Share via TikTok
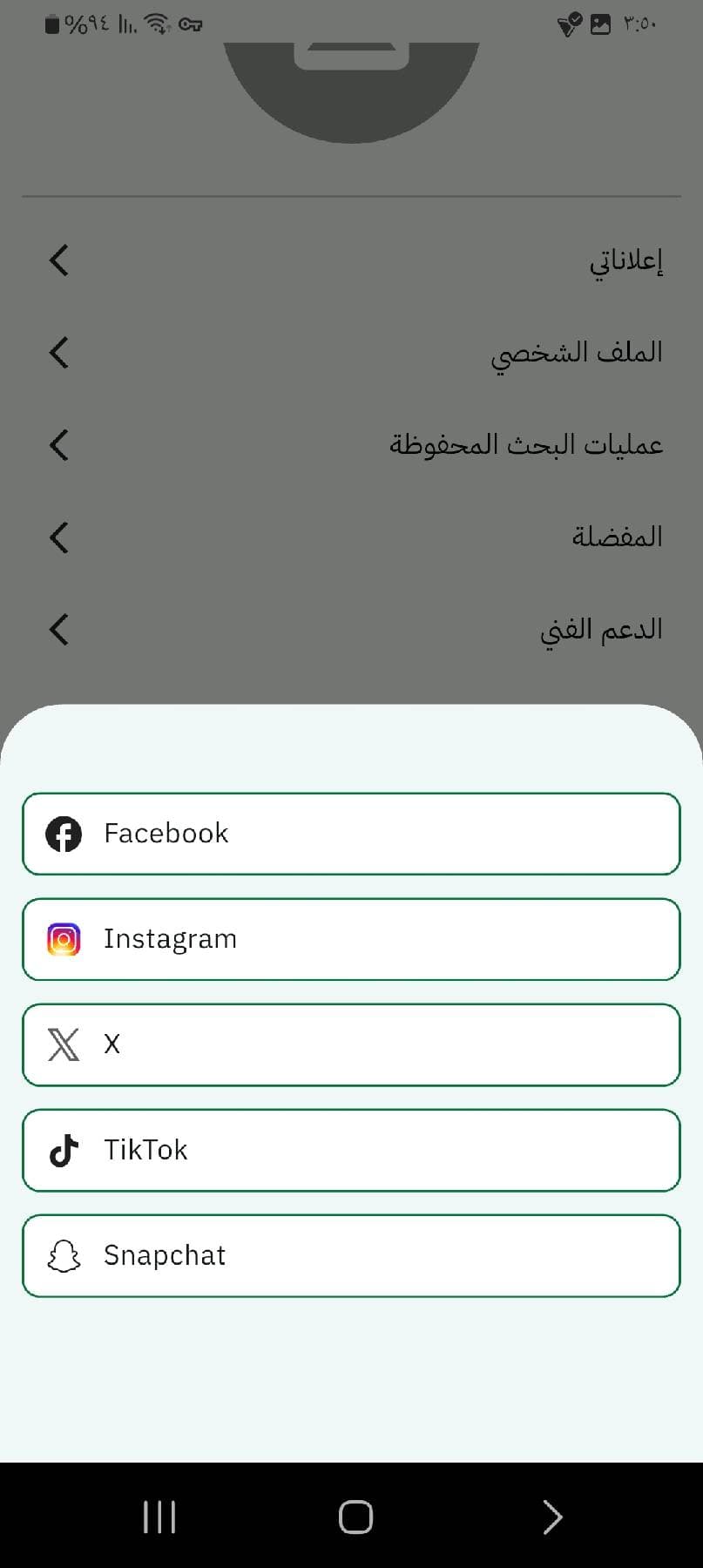This screenshot has height=1568, width=703. (351, 1150)
